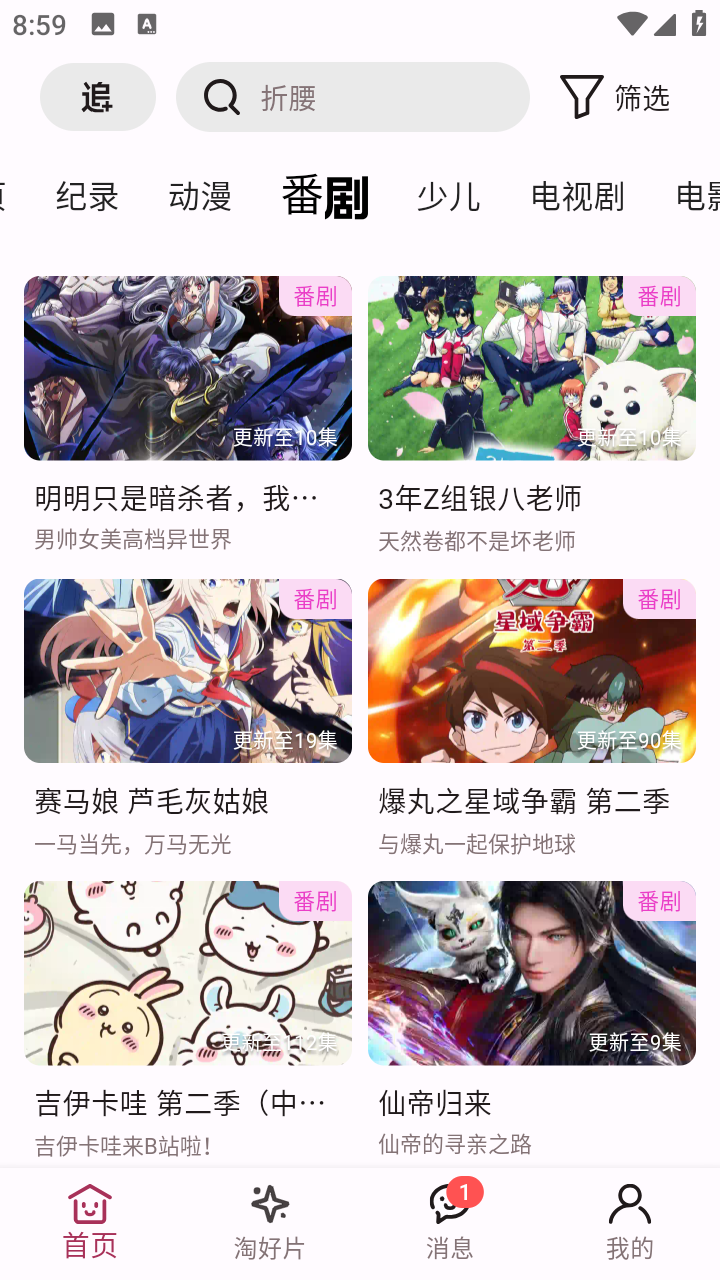
Task: Switch to the 纪录 tab
Action: tap(87, 197)
